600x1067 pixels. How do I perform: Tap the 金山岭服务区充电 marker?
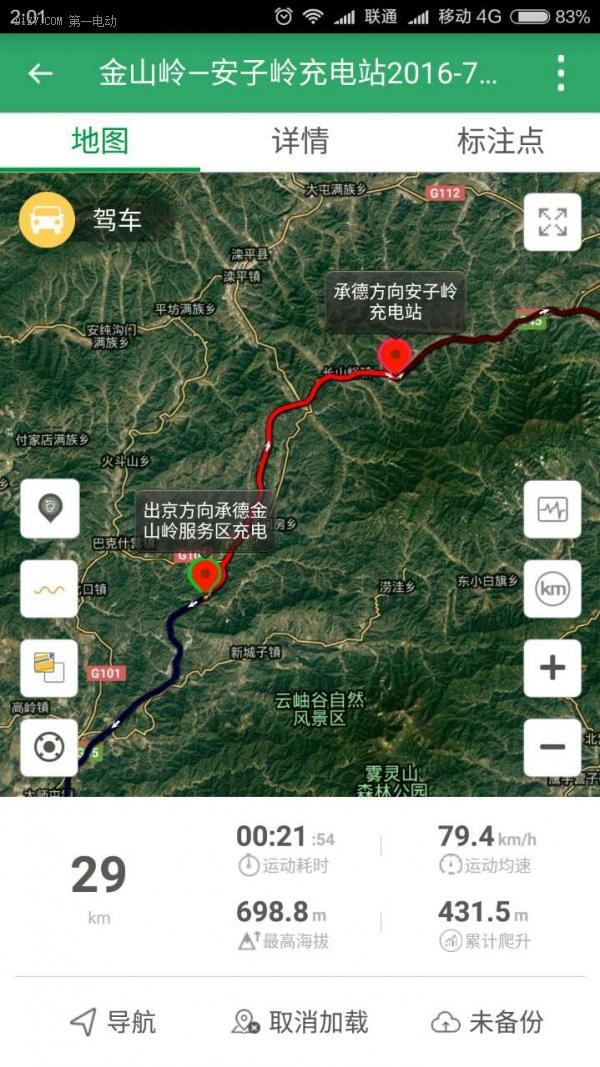point(205,576)
